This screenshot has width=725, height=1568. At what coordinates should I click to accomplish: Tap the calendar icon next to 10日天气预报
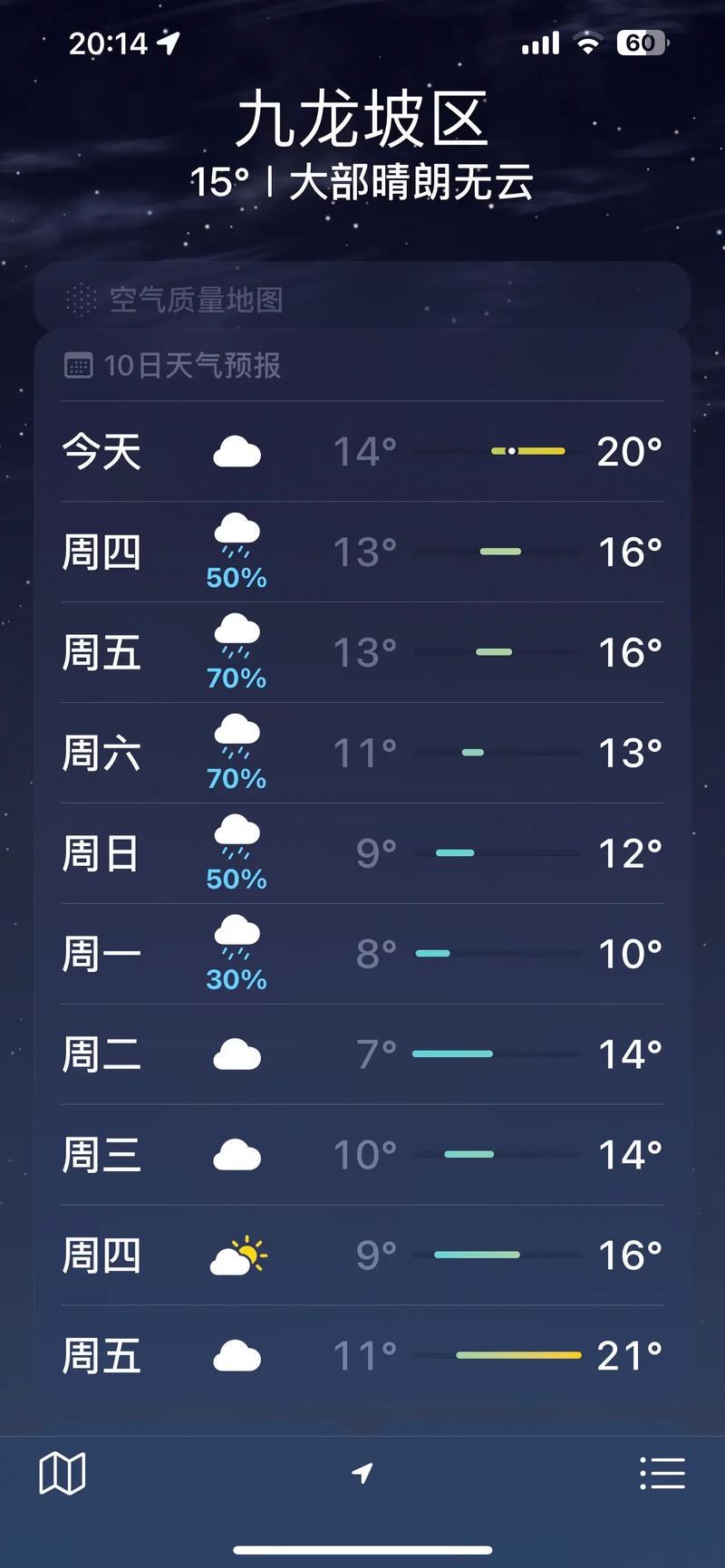[x=81, y=365]
